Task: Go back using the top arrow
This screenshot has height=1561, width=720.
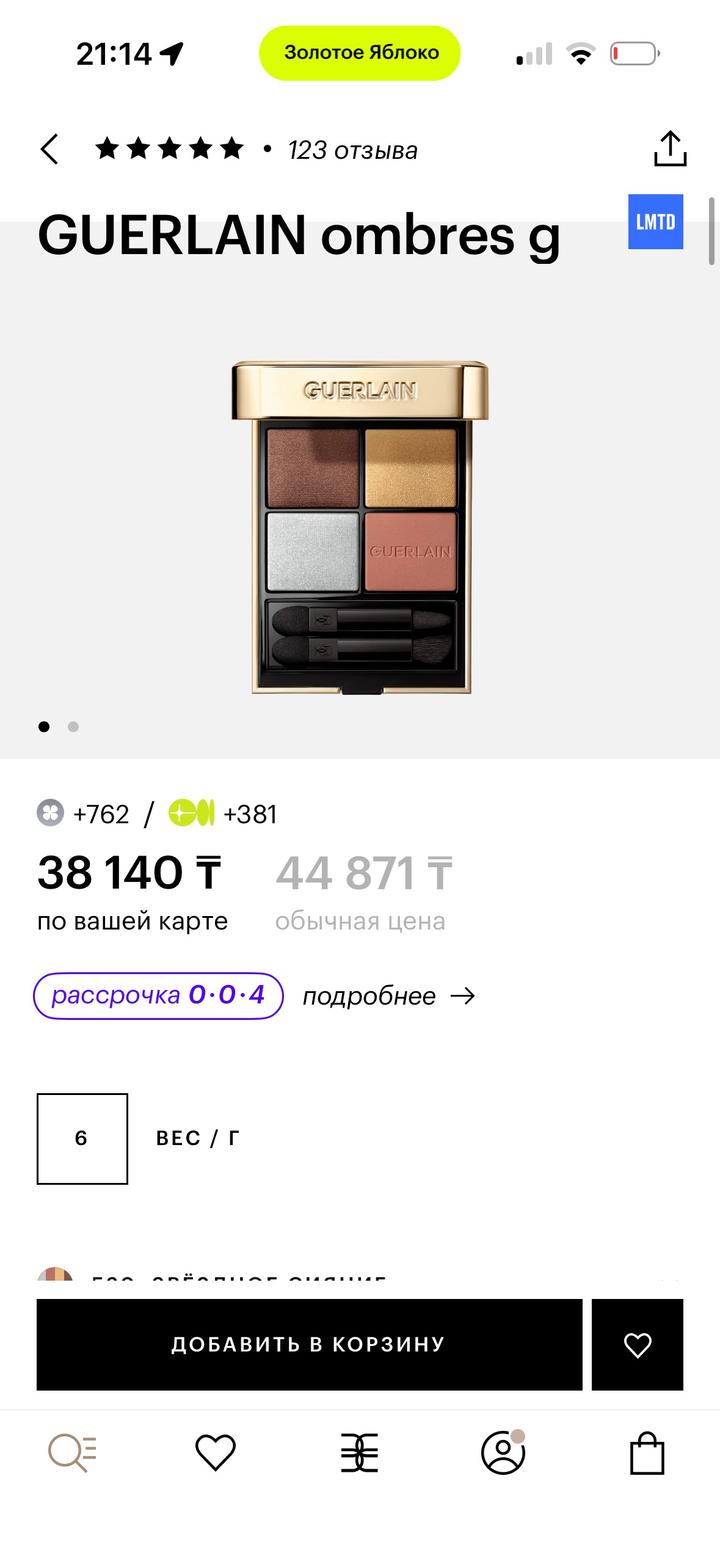Action: [x=49, y=150]
